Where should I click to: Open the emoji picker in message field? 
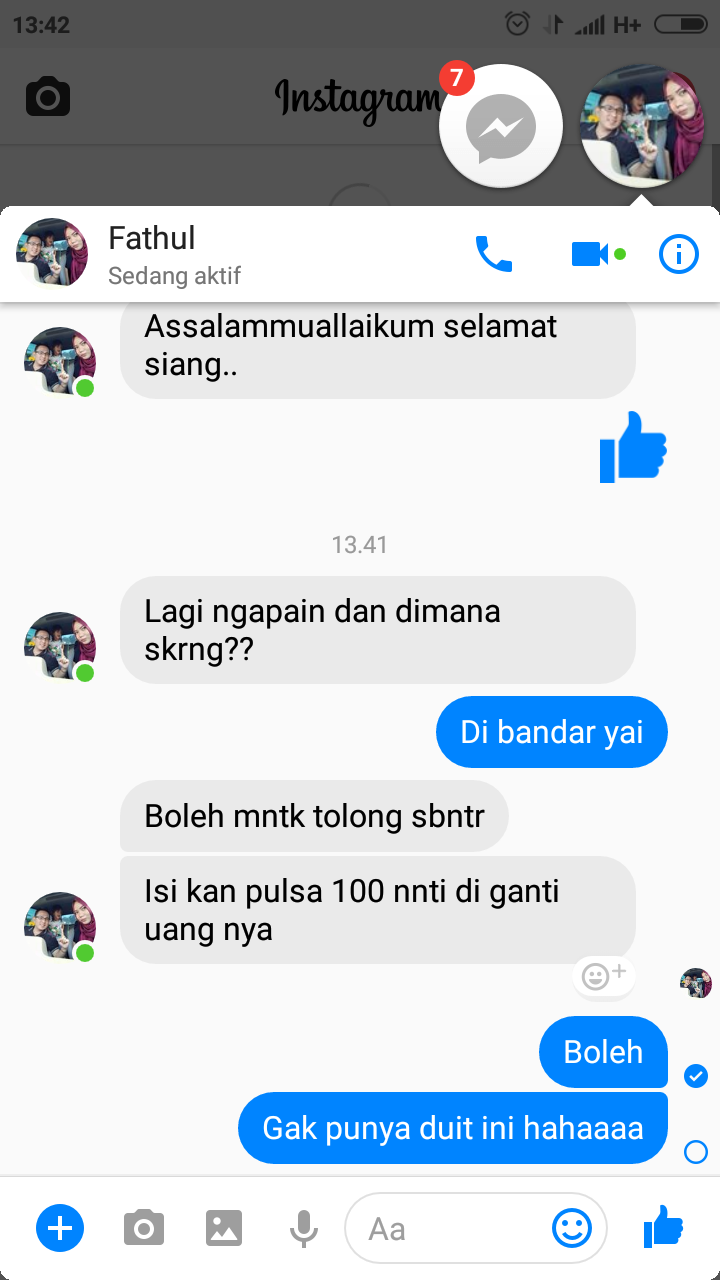572,1228
